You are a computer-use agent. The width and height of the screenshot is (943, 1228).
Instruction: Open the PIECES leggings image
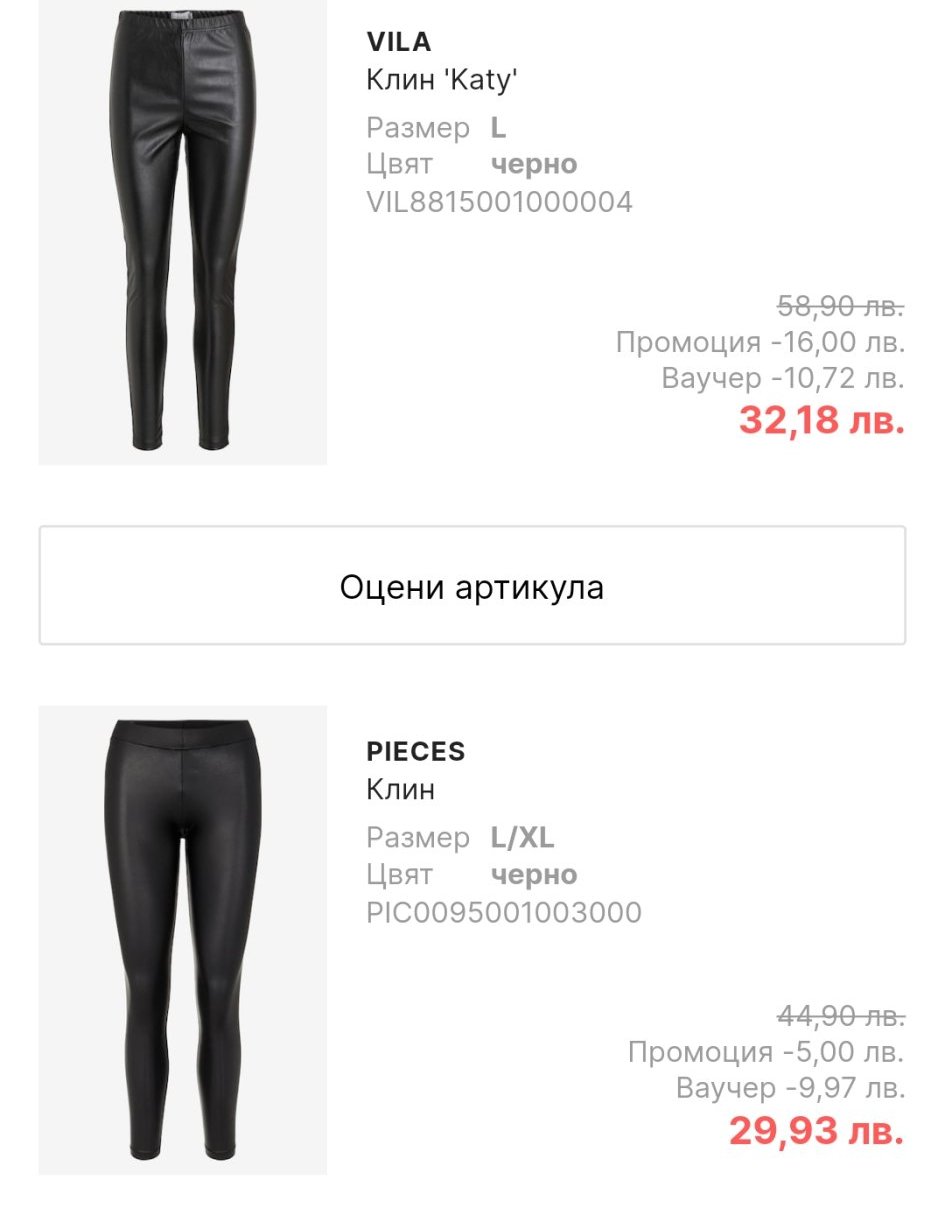(x=182, y=938)
